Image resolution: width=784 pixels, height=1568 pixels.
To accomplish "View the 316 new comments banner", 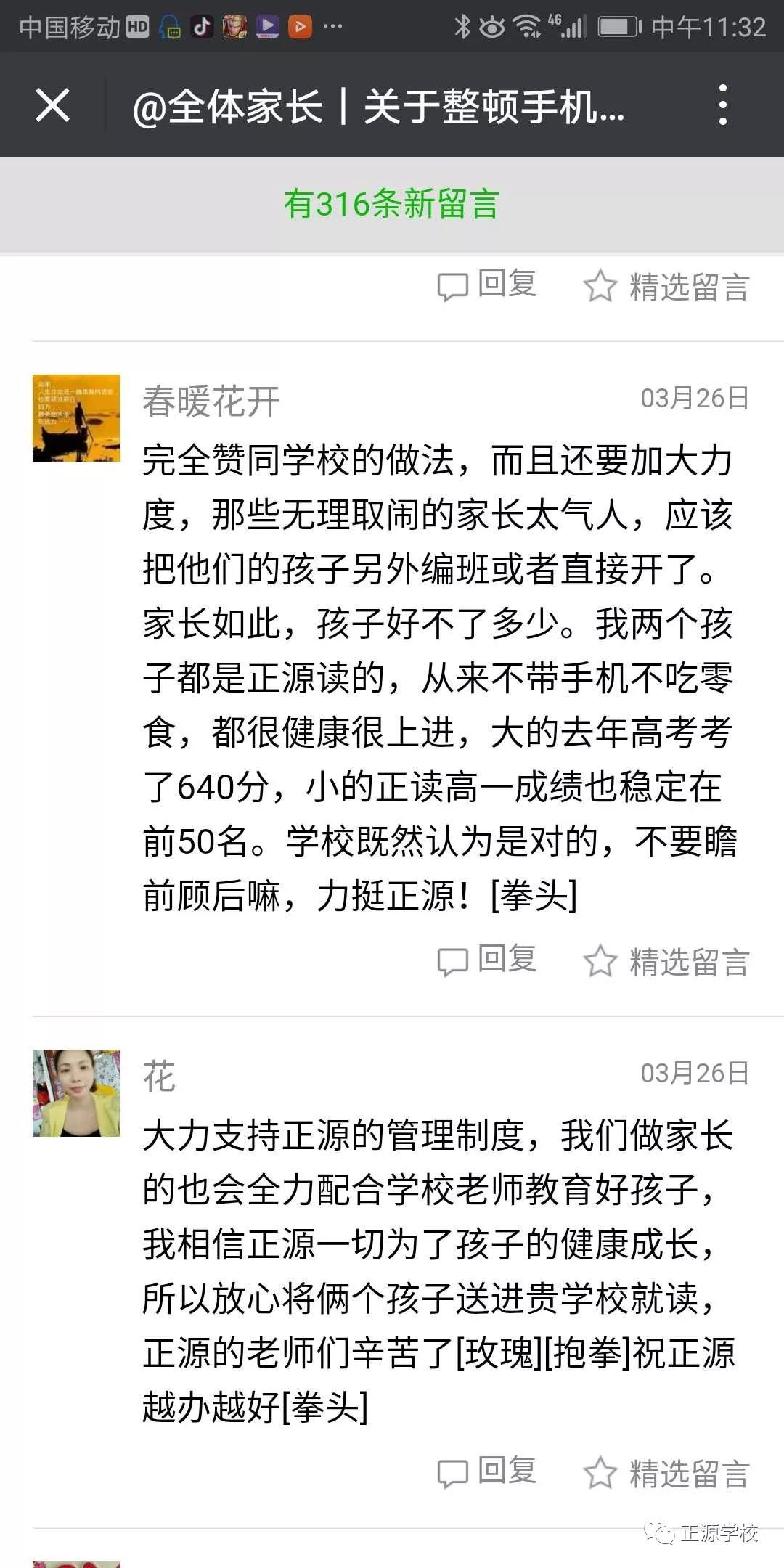I will [x=392, y=204].
